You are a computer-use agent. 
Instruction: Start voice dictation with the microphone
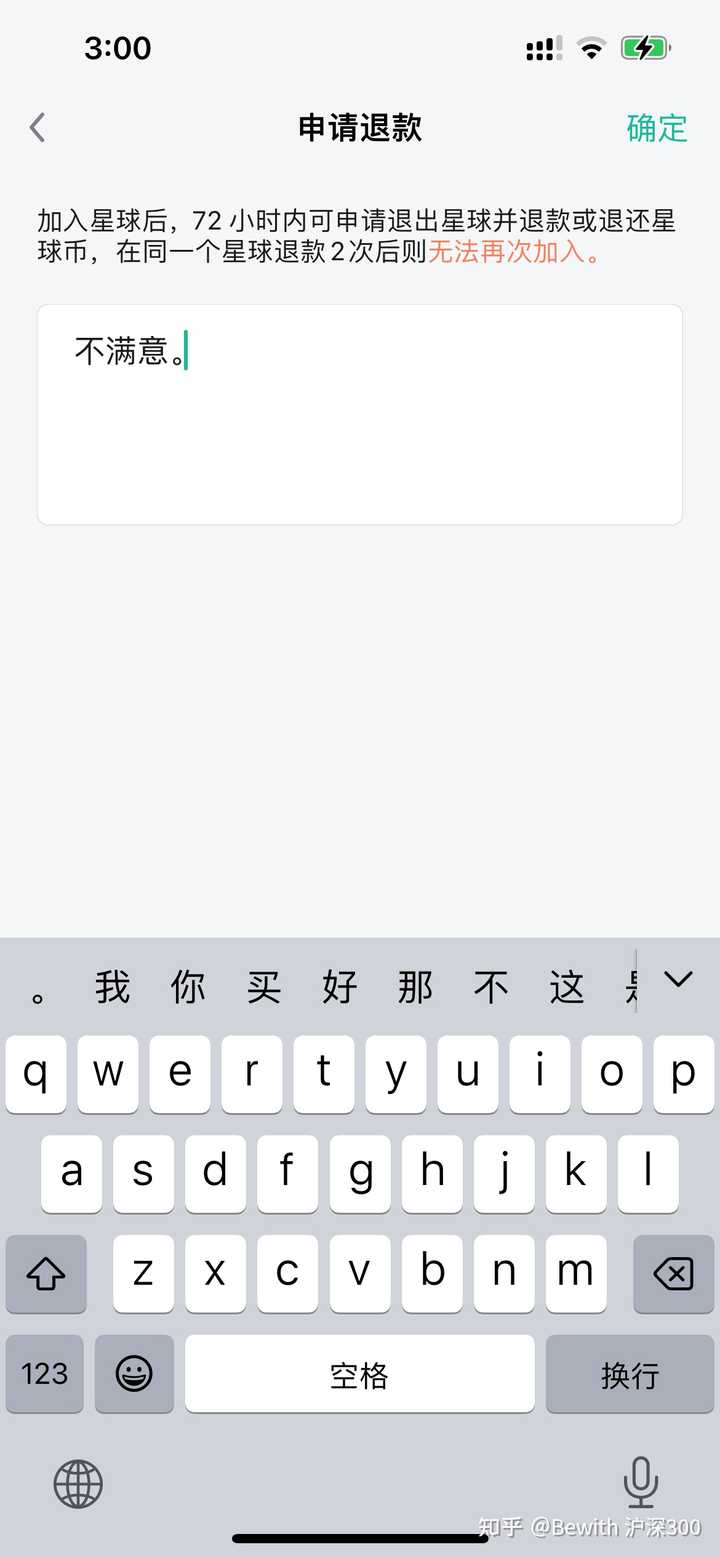pos(641,1482)
